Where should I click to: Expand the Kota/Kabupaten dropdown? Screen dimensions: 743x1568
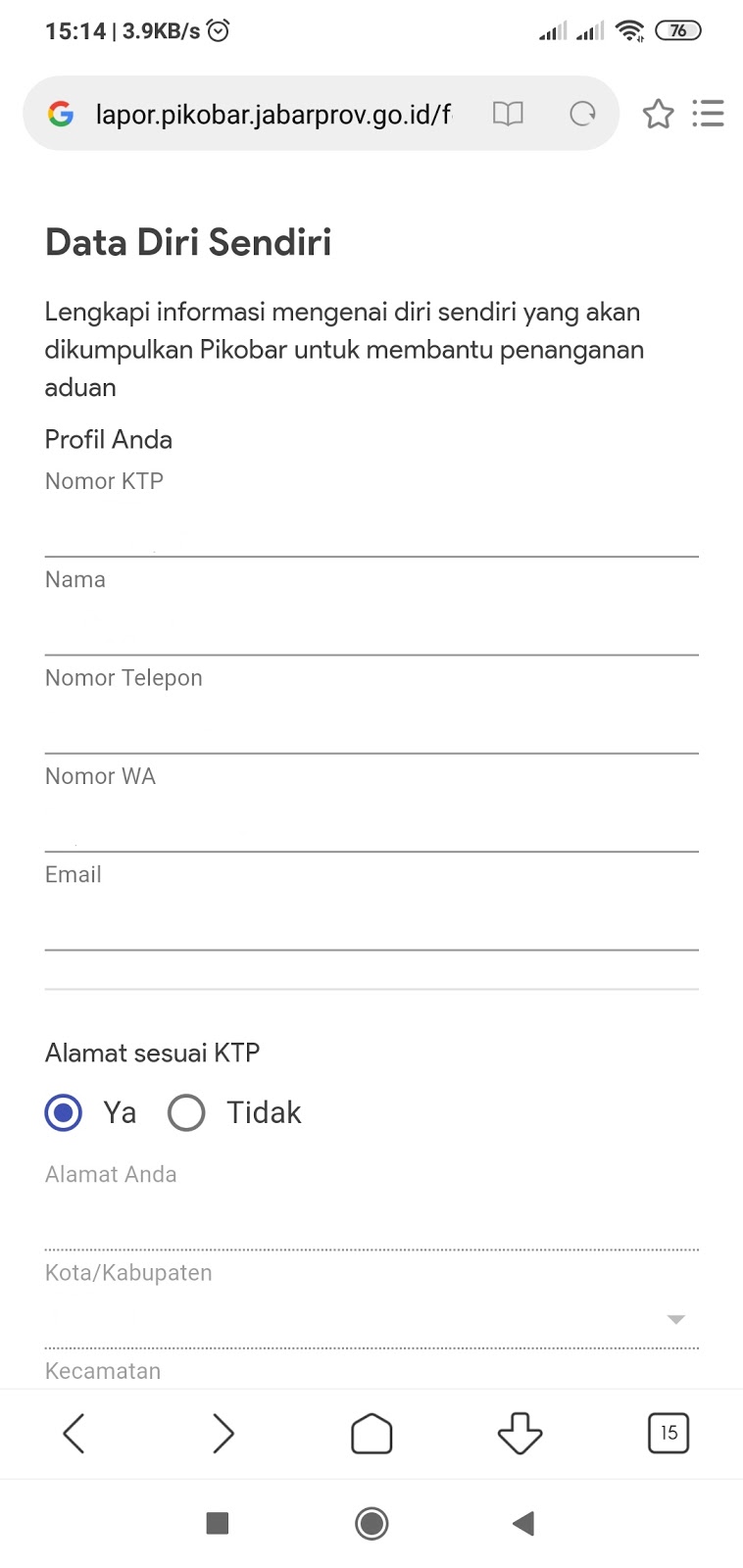point(371,1320)
